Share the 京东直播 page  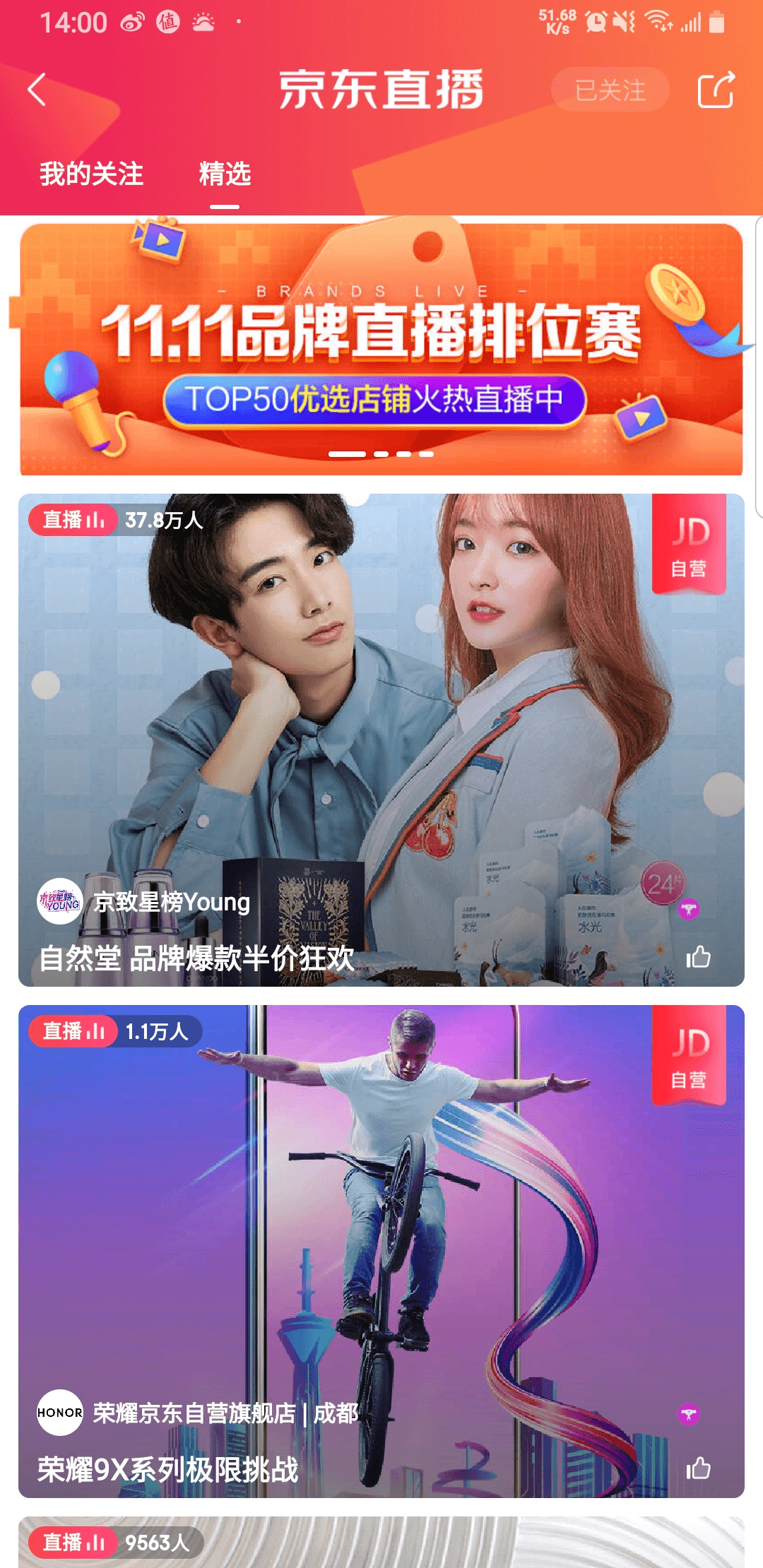(x=716, y=90)
